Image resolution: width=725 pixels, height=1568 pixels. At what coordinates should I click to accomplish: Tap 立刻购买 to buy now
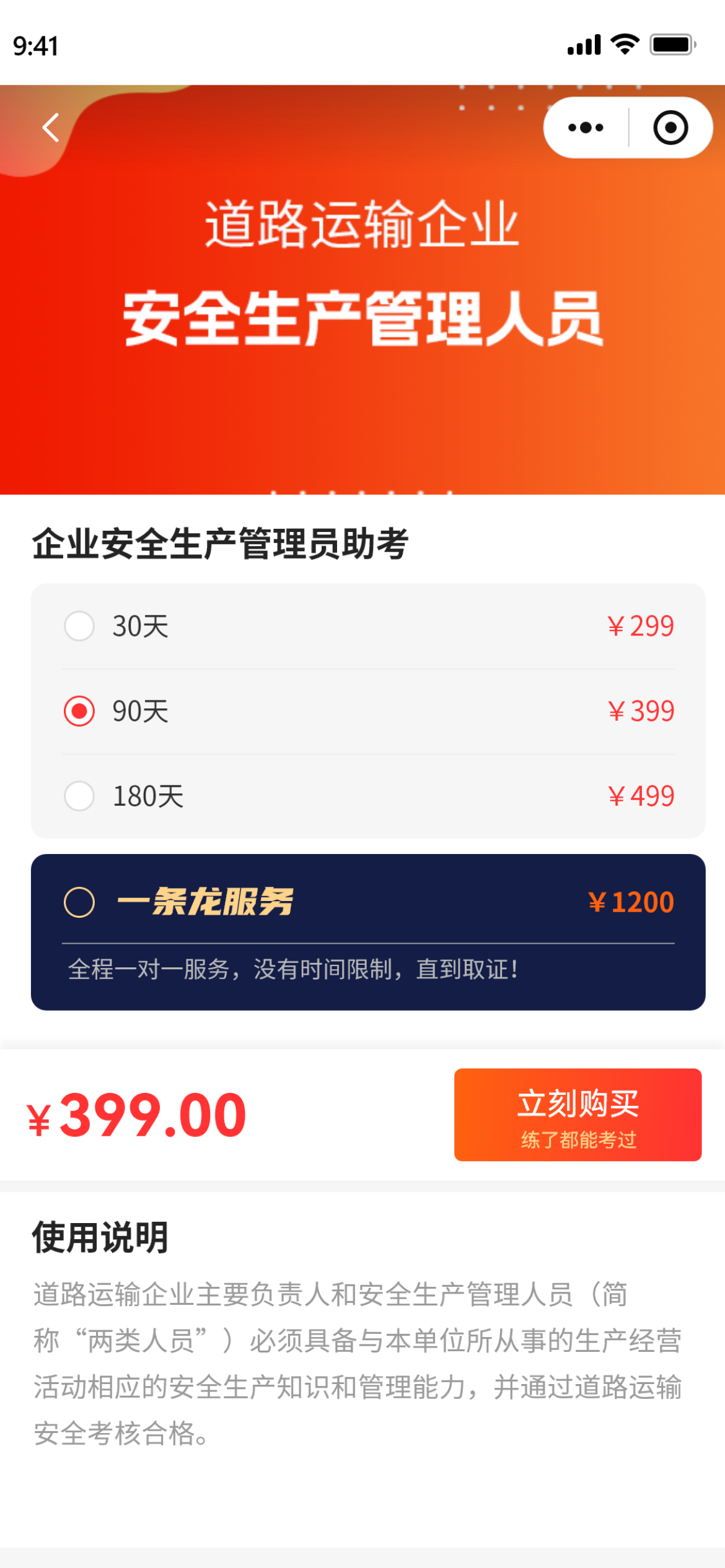(578, 1114)
